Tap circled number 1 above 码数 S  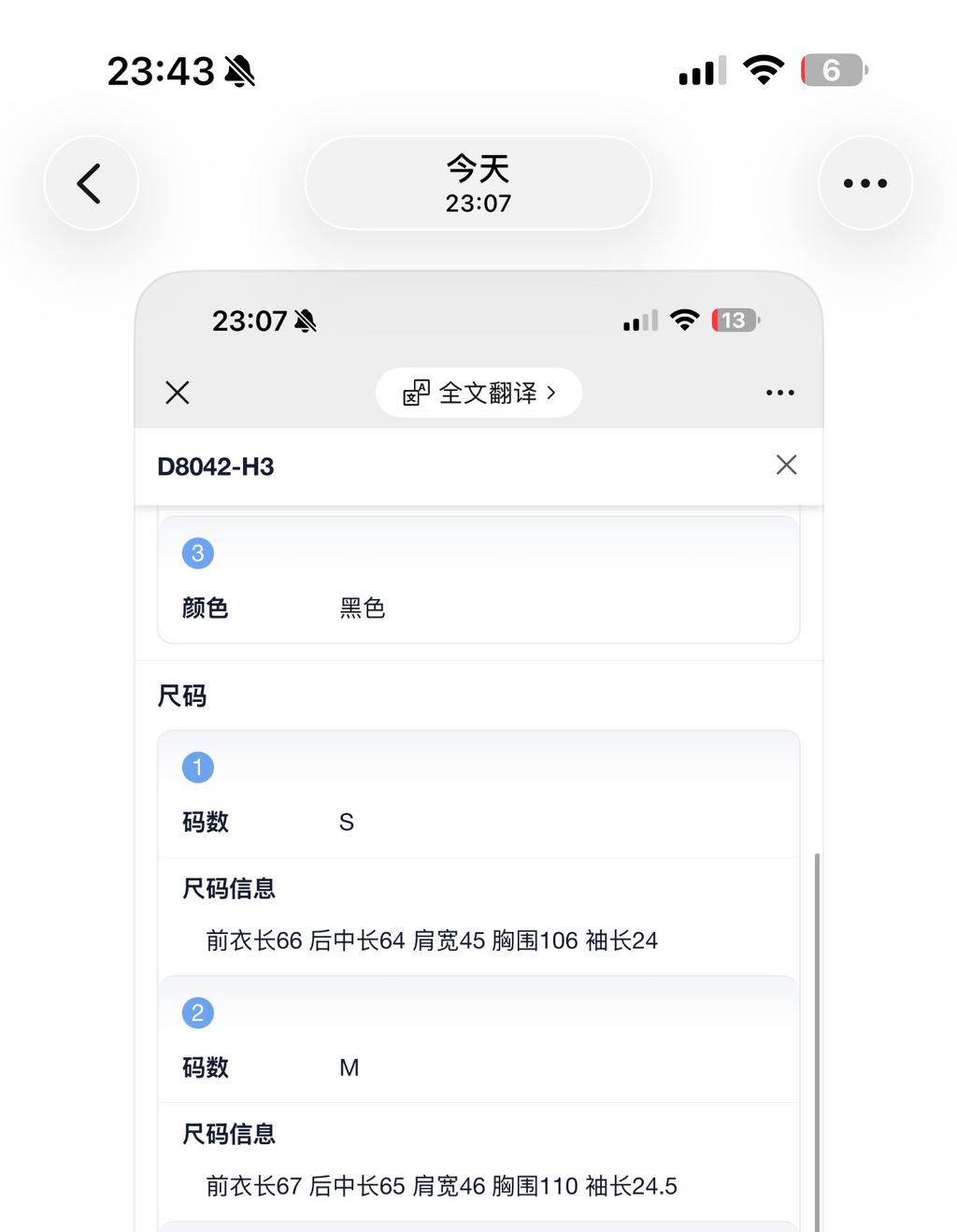[x=196, y=766]
